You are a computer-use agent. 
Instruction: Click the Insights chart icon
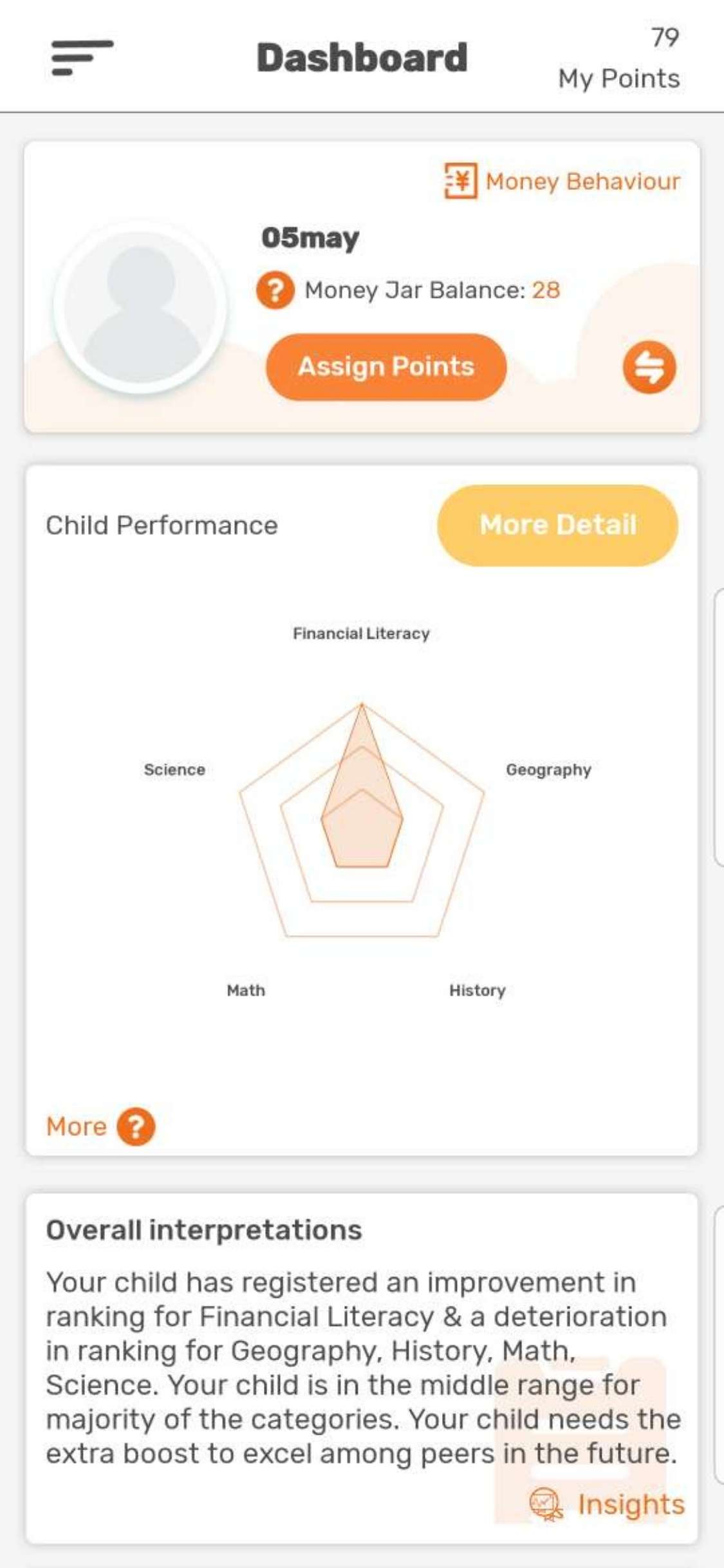pos(545,1504)
